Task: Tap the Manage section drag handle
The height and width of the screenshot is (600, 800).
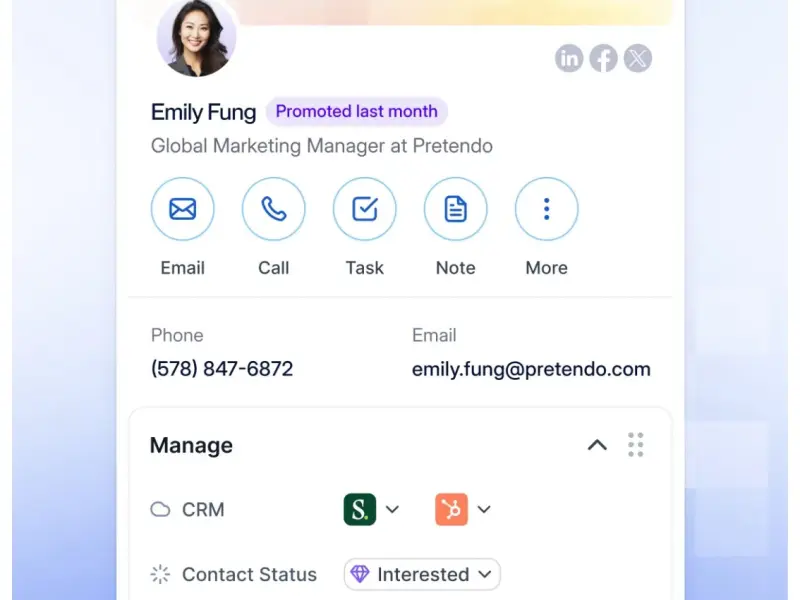Action: coord(636,445)
